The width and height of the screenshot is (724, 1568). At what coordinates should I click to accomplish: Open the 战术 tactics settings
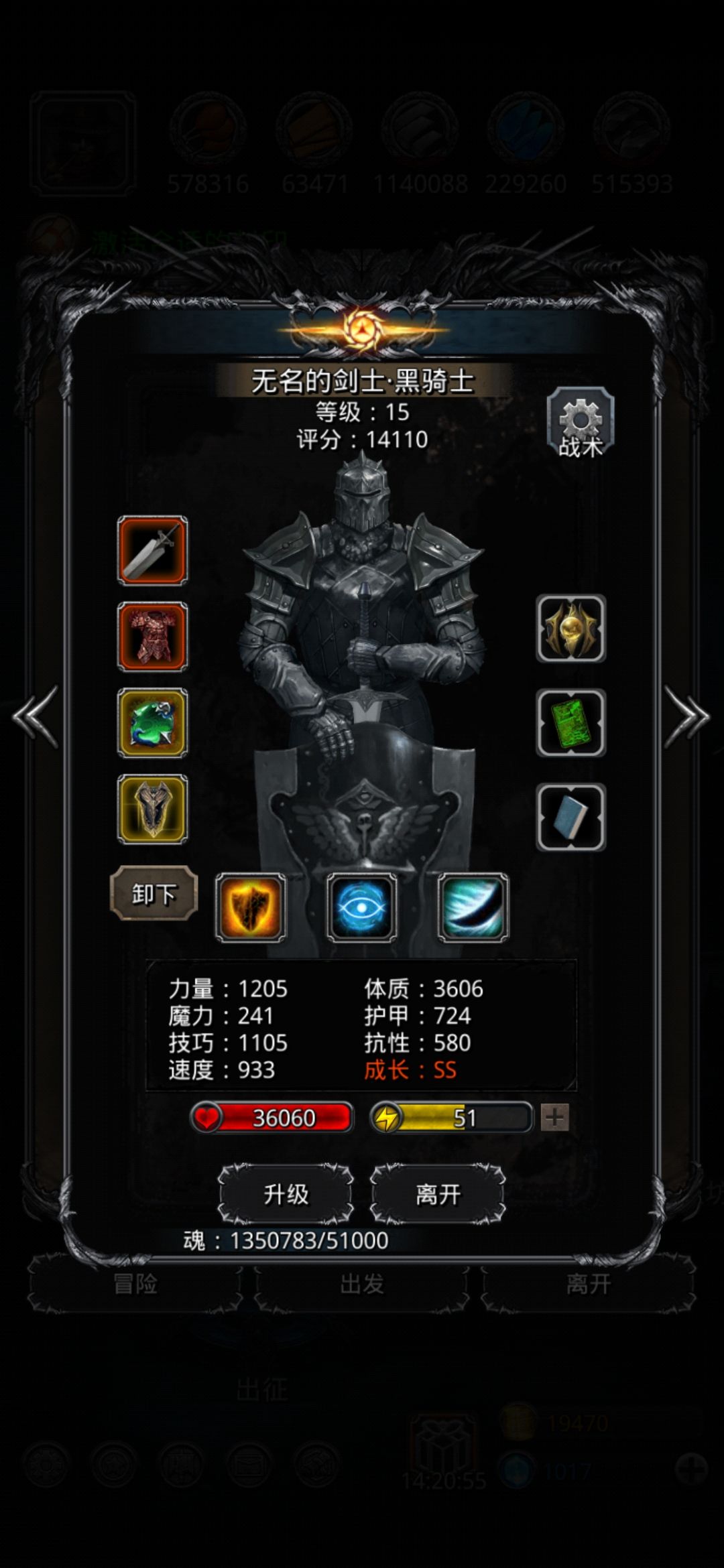click(581, 423)
